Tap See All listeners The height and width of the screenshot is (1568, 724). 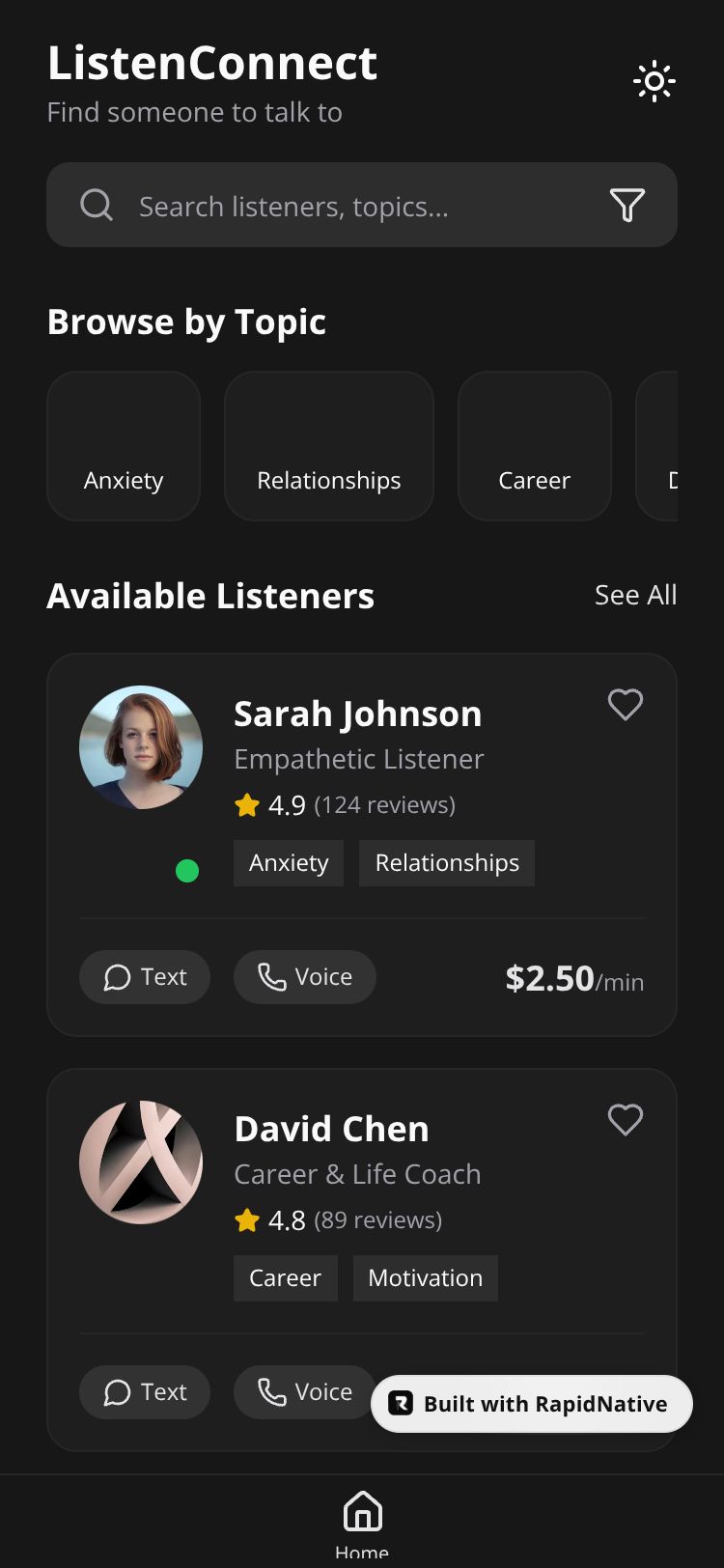(635, 595)
